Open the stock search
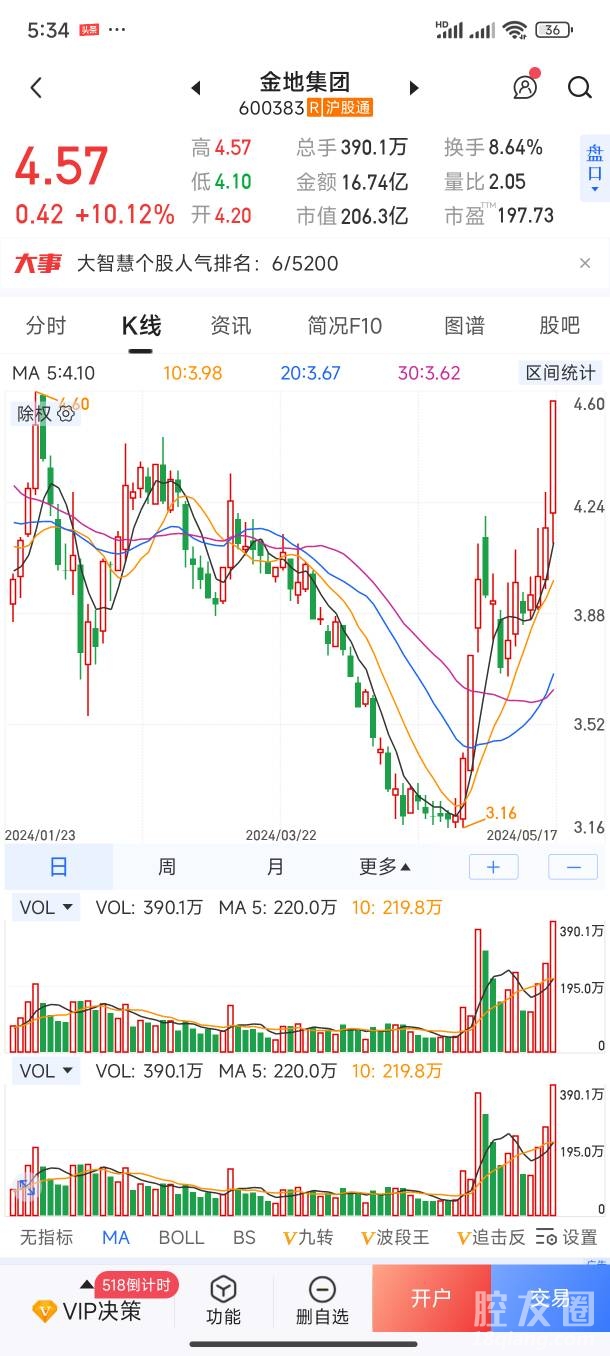Image resolution: width=610 pixels, height=1356 pixels. [580, 88]
